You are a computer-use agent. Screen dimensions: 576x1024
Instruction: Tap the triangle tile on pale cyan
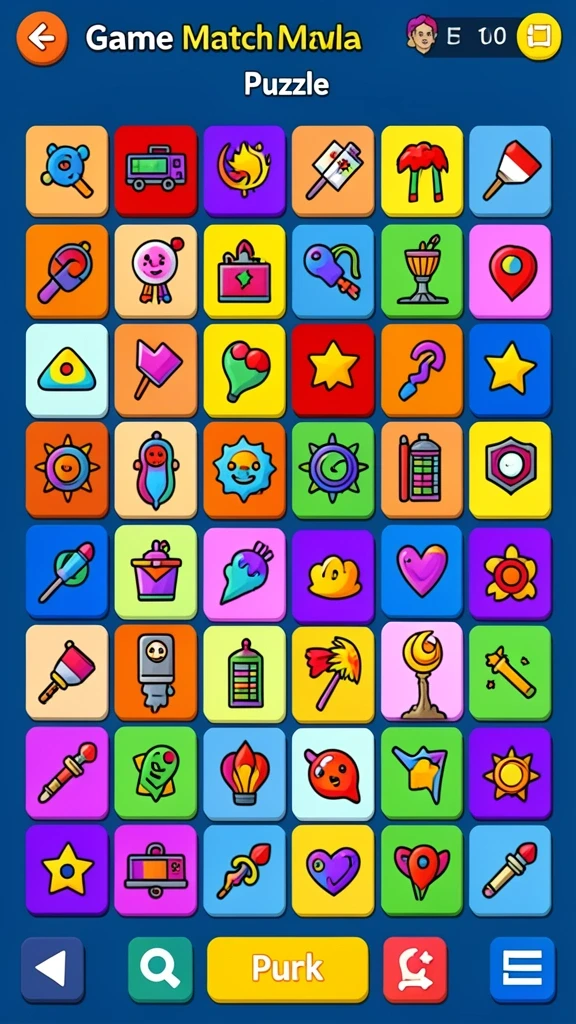point(67,370)
